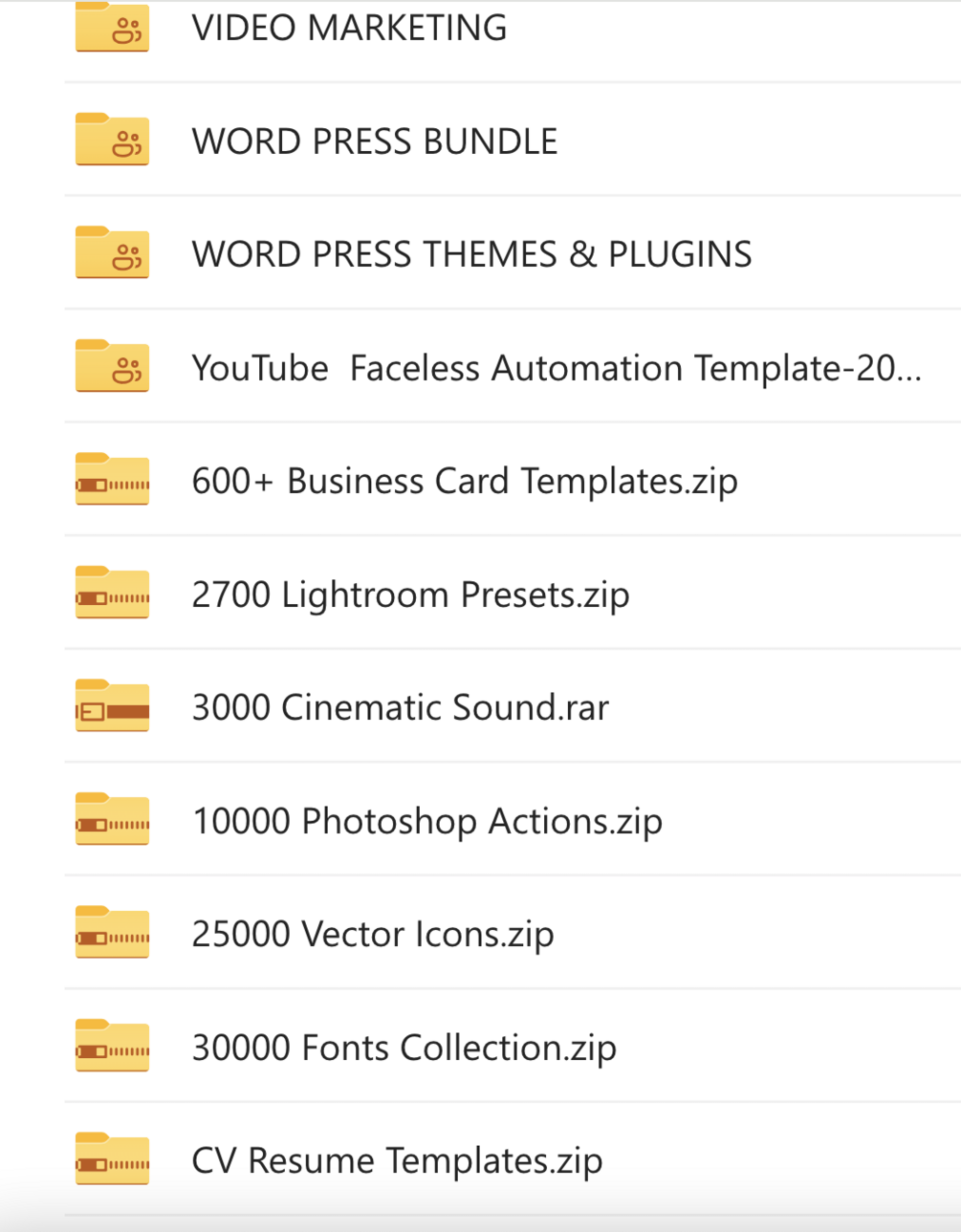Open CV Resume Templates.zip file
Viewport: 961px width, 1232px height.
(x=397, y=1160)
